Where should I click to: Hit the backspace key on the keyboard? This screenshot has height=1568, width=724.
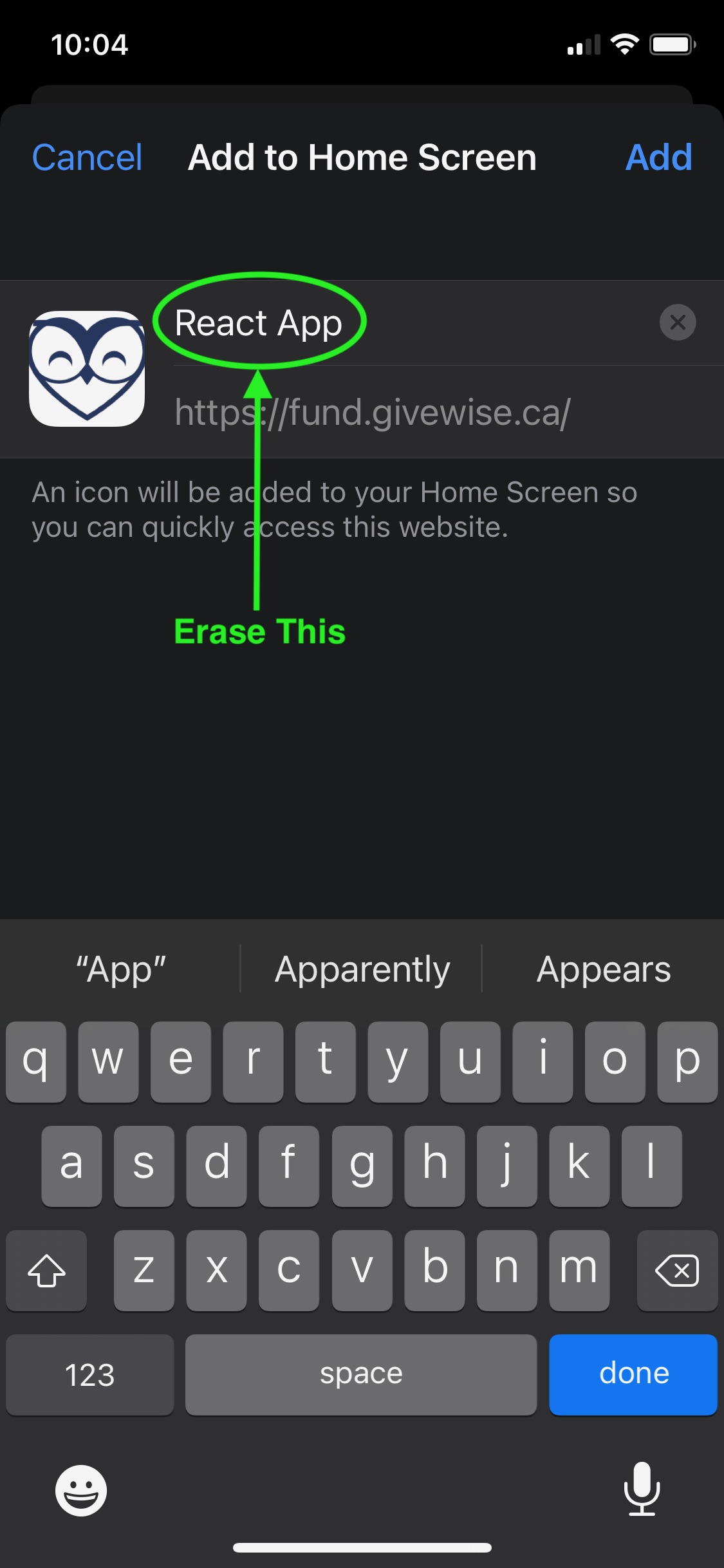pos(676,1271)
